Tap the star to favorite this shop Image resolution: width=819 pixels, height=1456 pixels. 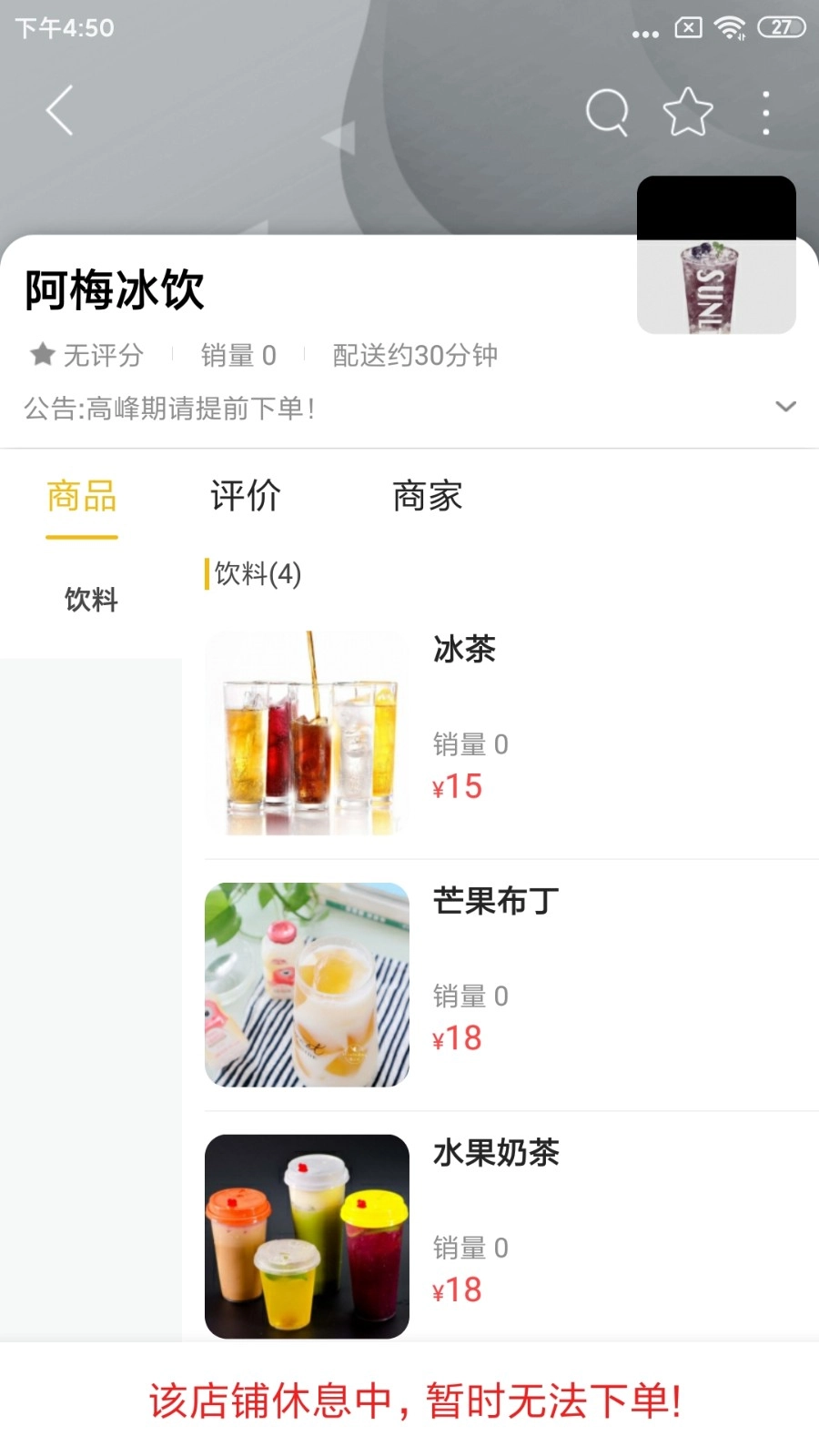(687, 111)
